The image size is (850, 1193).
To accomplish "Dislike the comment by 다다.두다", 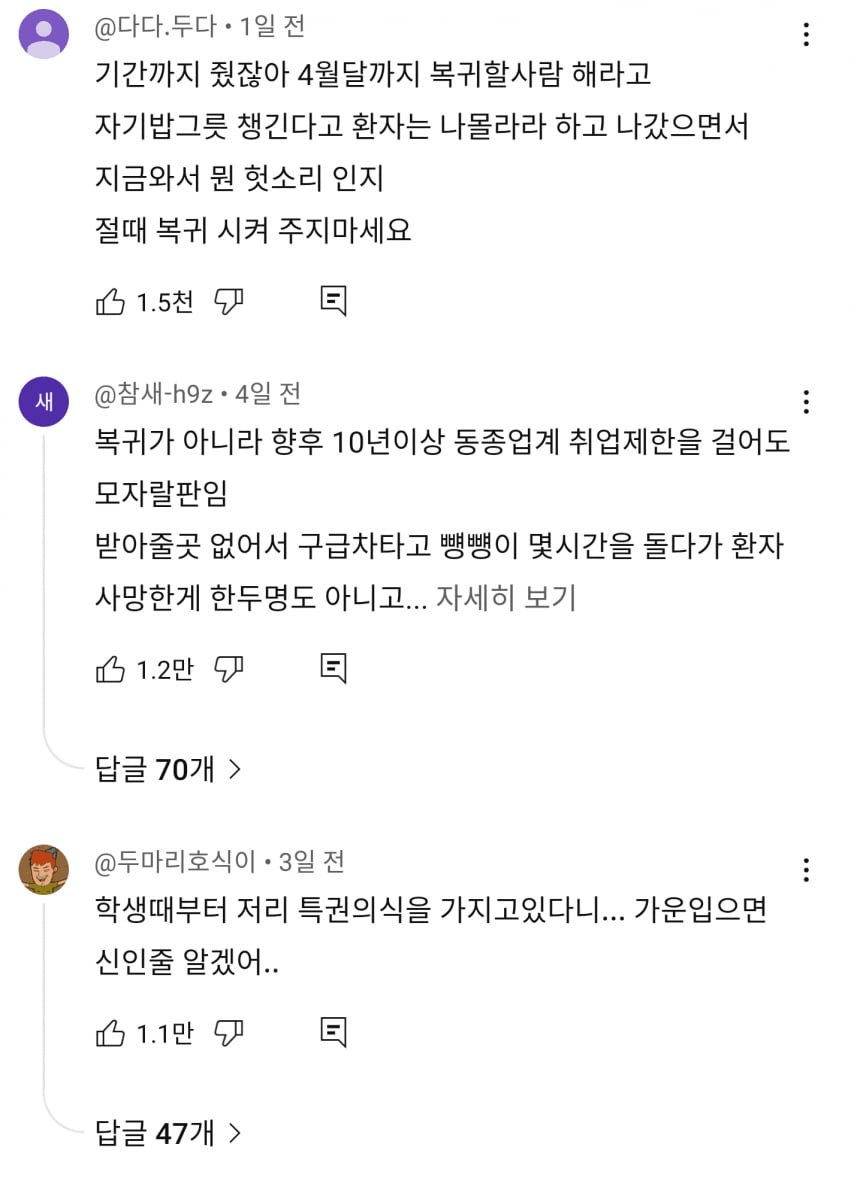I will tap(230, 301).
